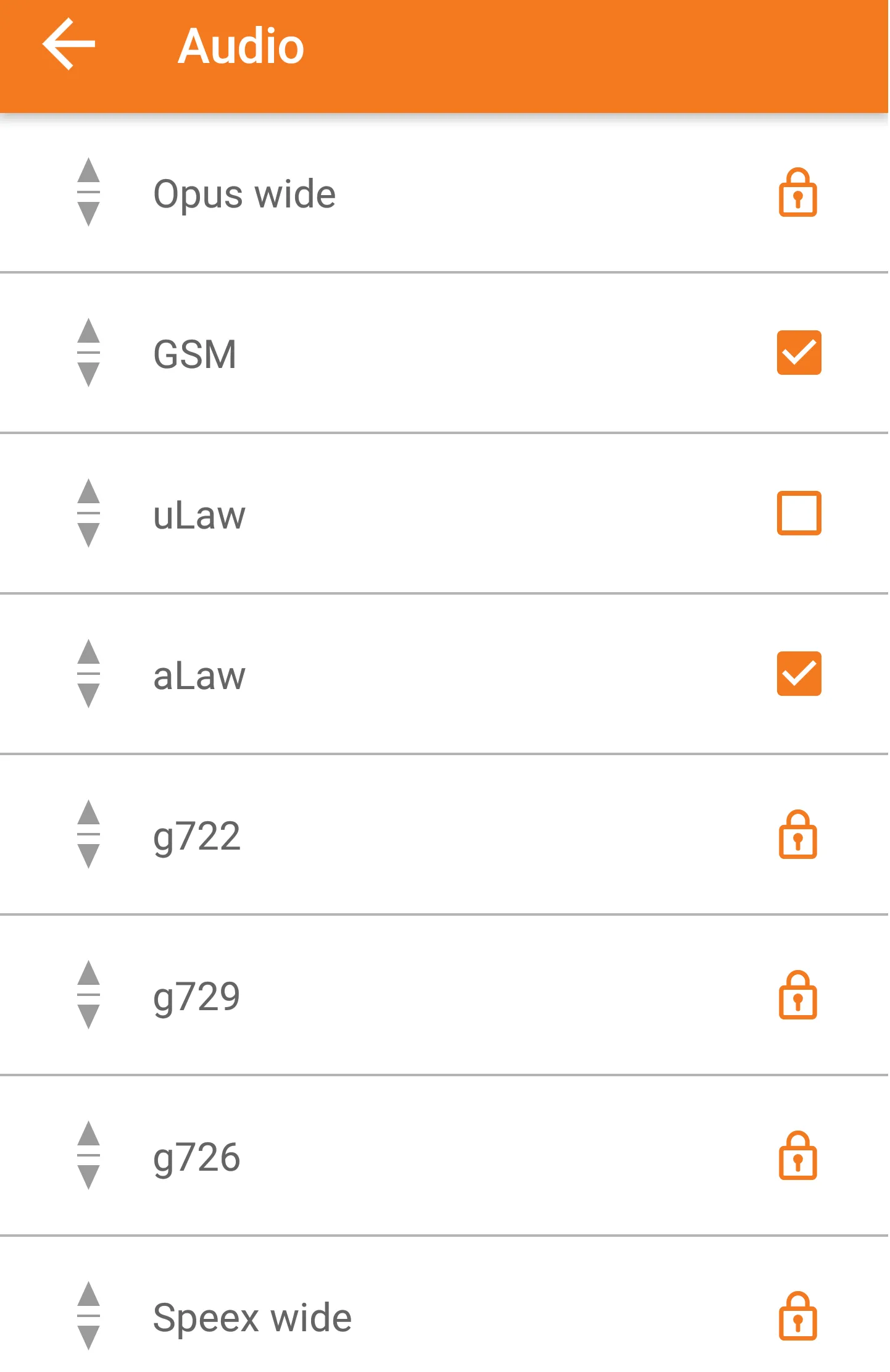890x1372 pixels.
Task: Enable the uLaw codec checkbox
Action: click(x=798, y=513)
